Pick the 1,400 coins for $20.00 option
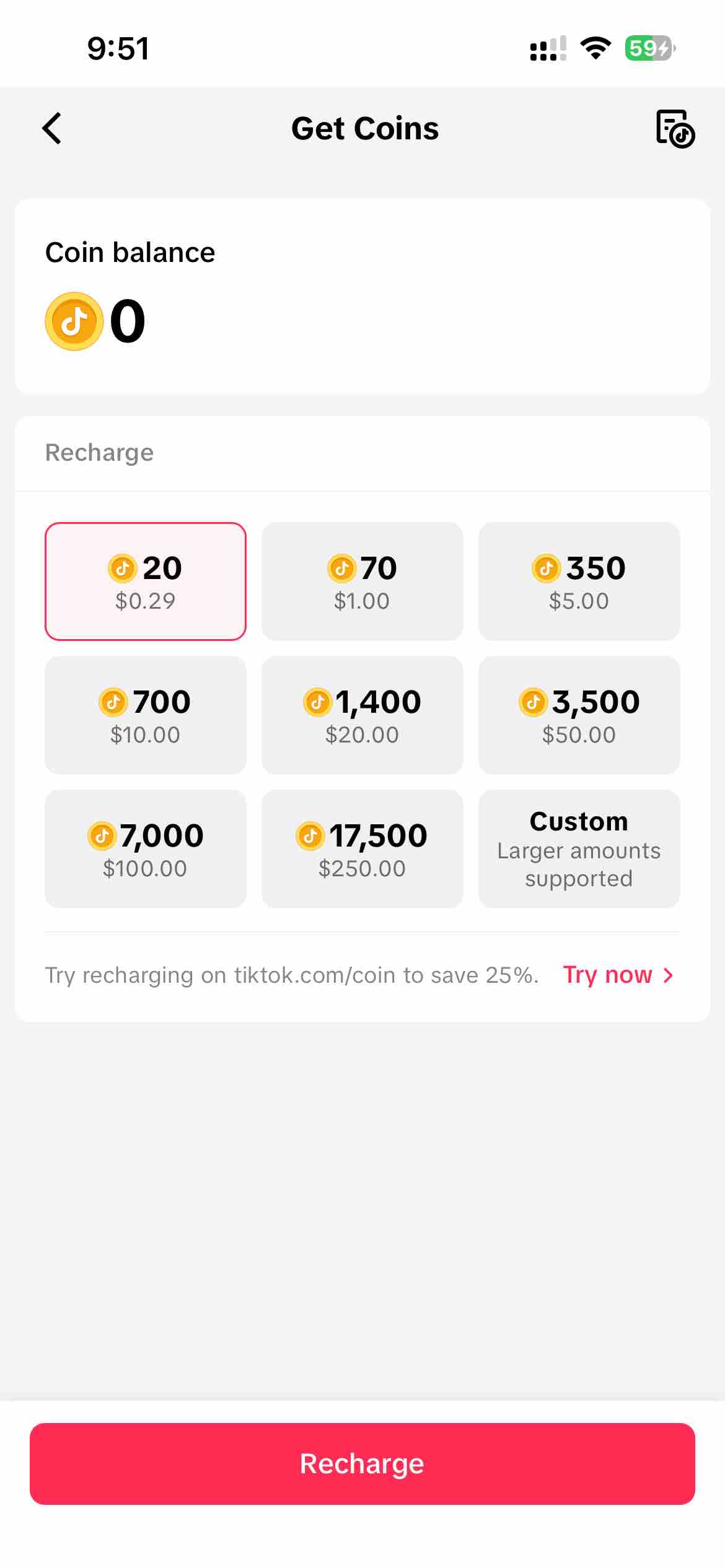The height and width of the screenshot is (1568, 725). click(362, 715)
